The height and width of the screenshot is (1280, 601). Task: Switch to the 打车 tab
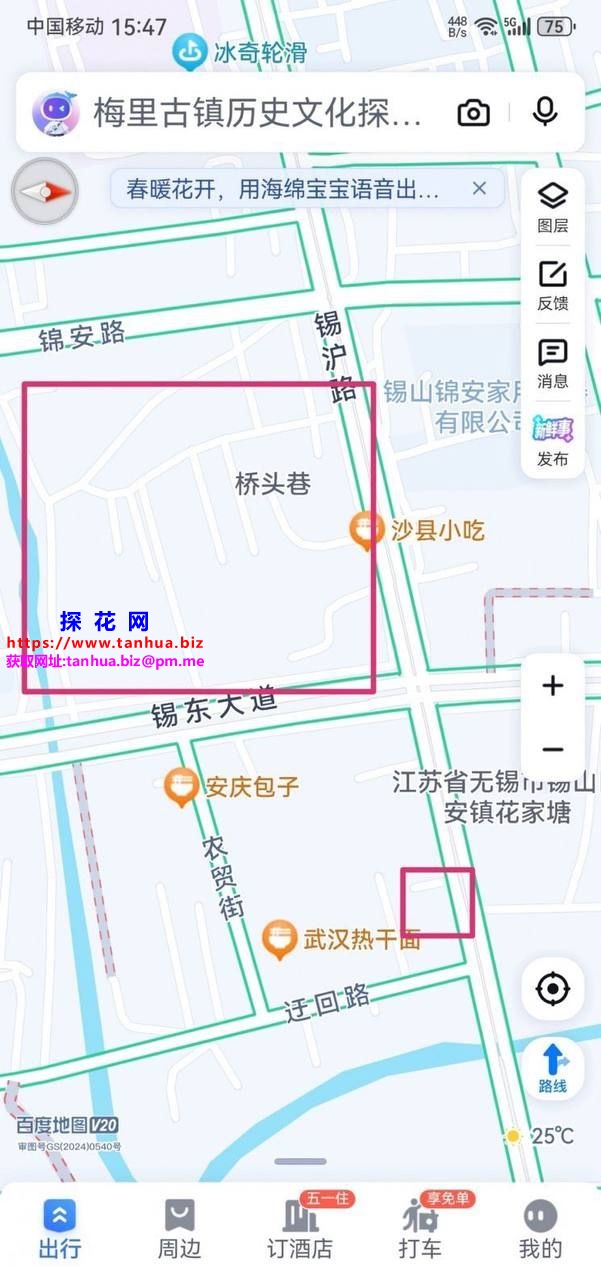(420, 1229)
